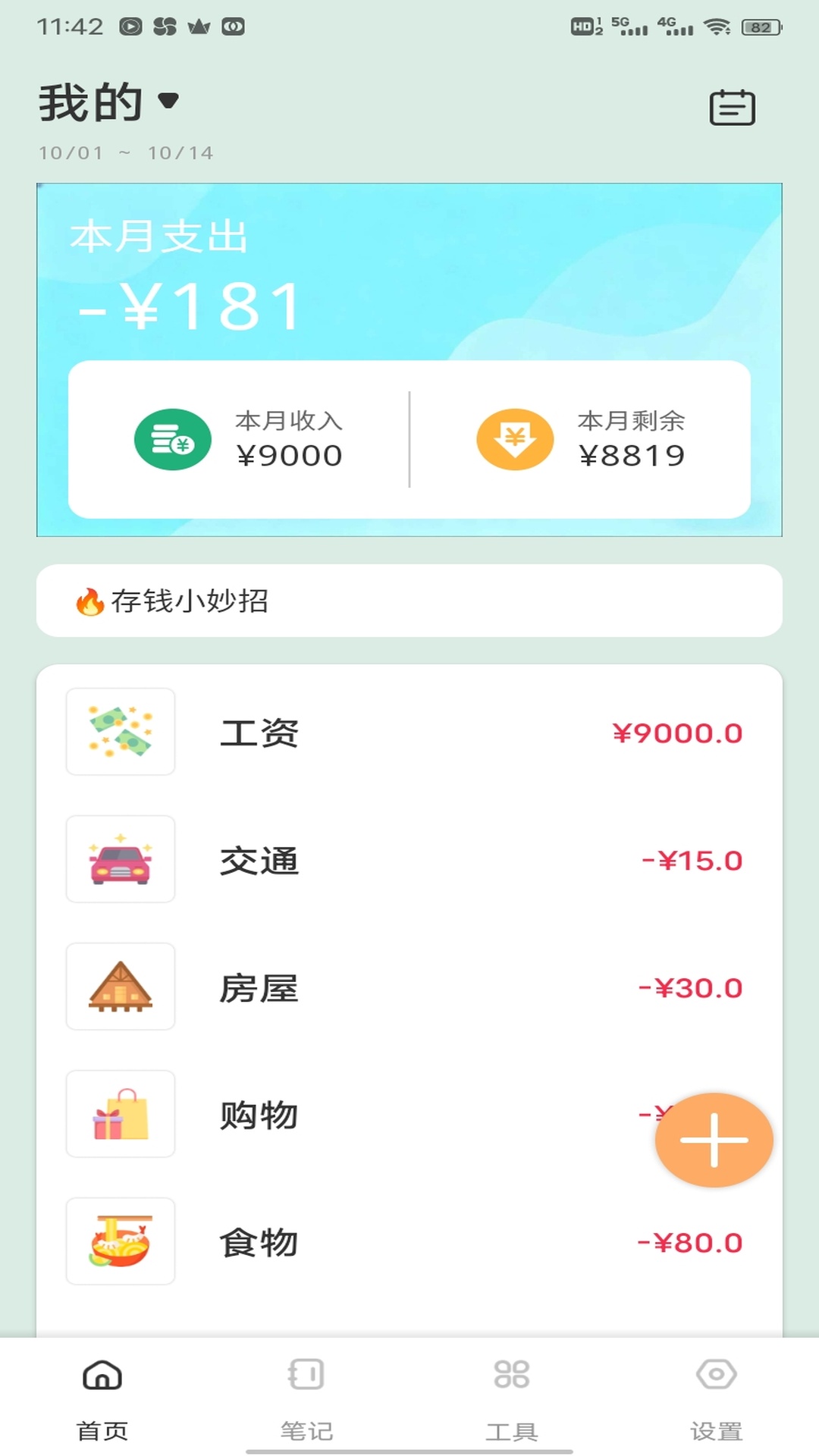This screenshot has width=819, height=1456.
Task: Open the calendar bill icon
Action: tap(732, 107)
